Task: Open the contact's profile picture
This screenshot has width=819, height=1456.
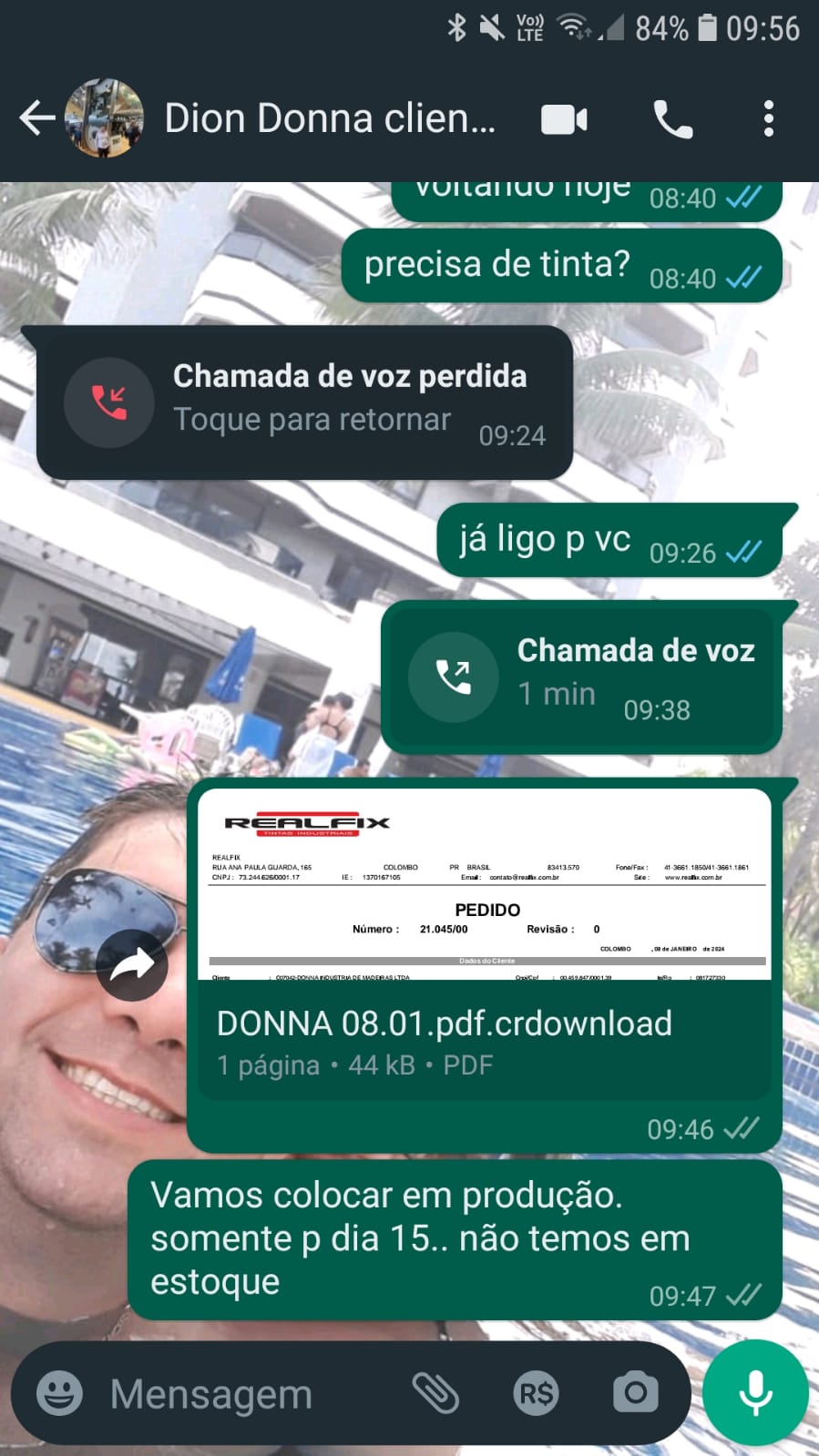Action: point(105,118)
